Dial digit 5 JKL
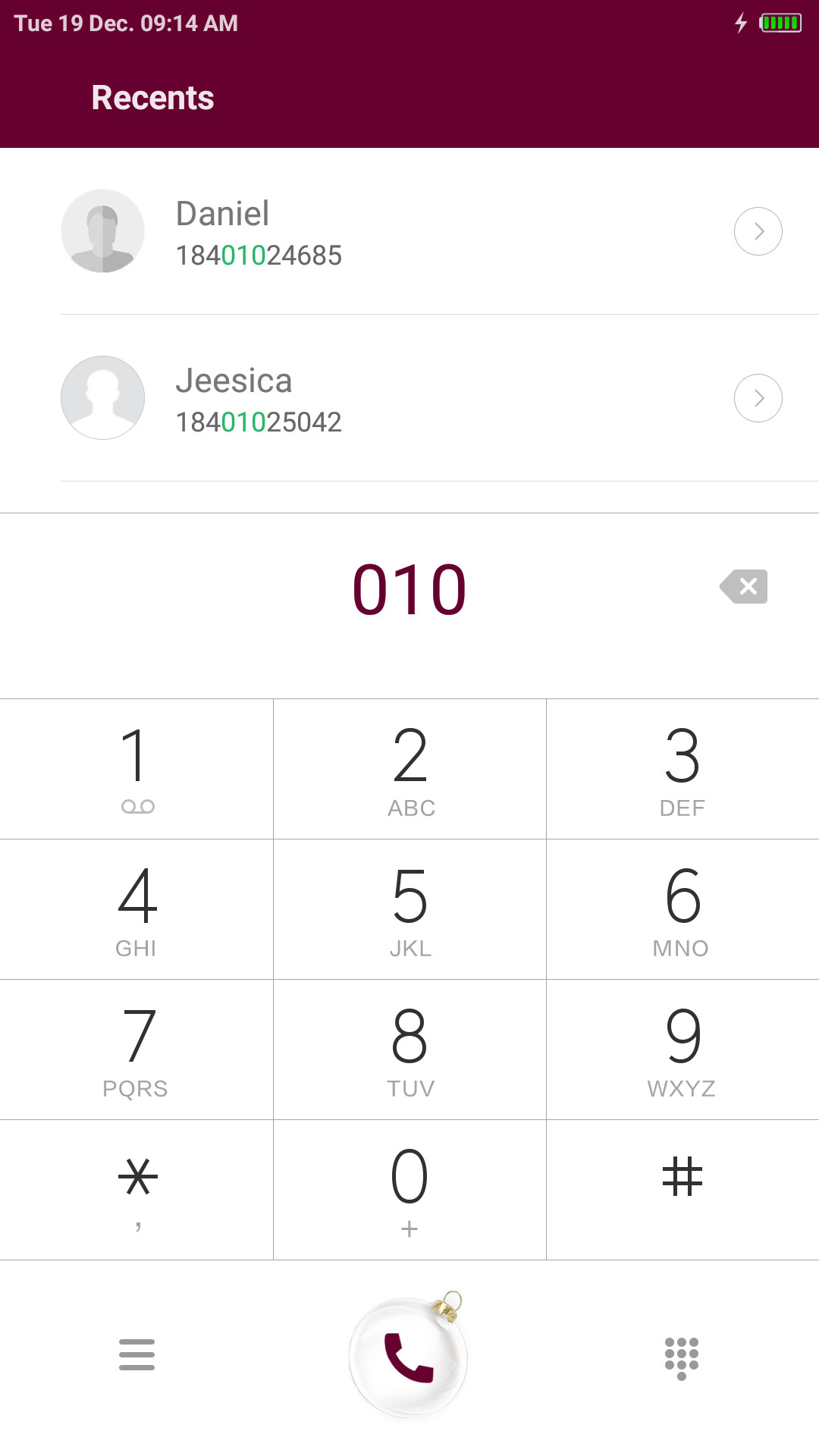Viewport: 819px width, 1456px height. [409, 909]
